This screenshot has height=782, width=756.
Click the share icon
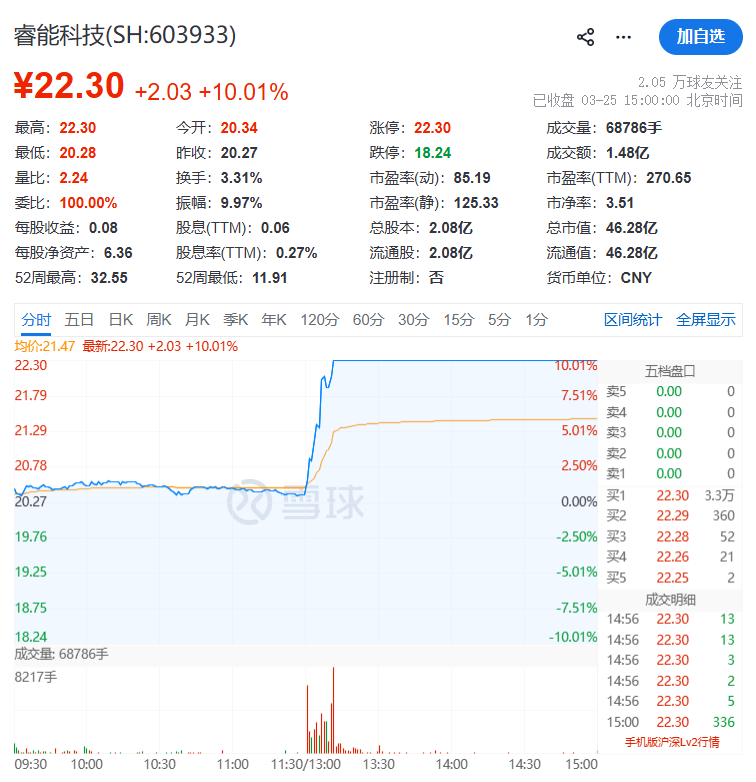point(583,36)
